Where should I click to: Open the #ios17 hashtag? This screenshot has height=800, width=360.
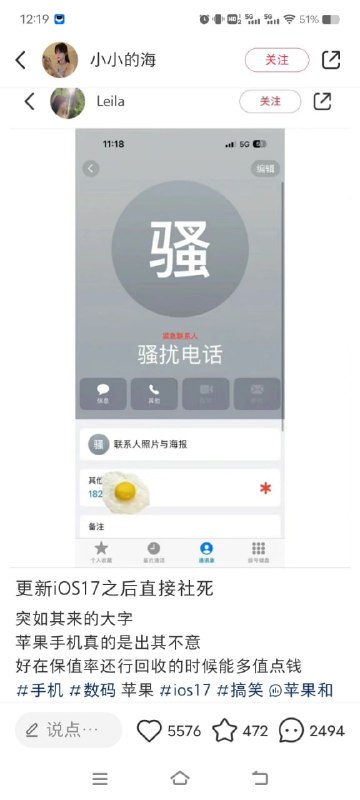185,691
